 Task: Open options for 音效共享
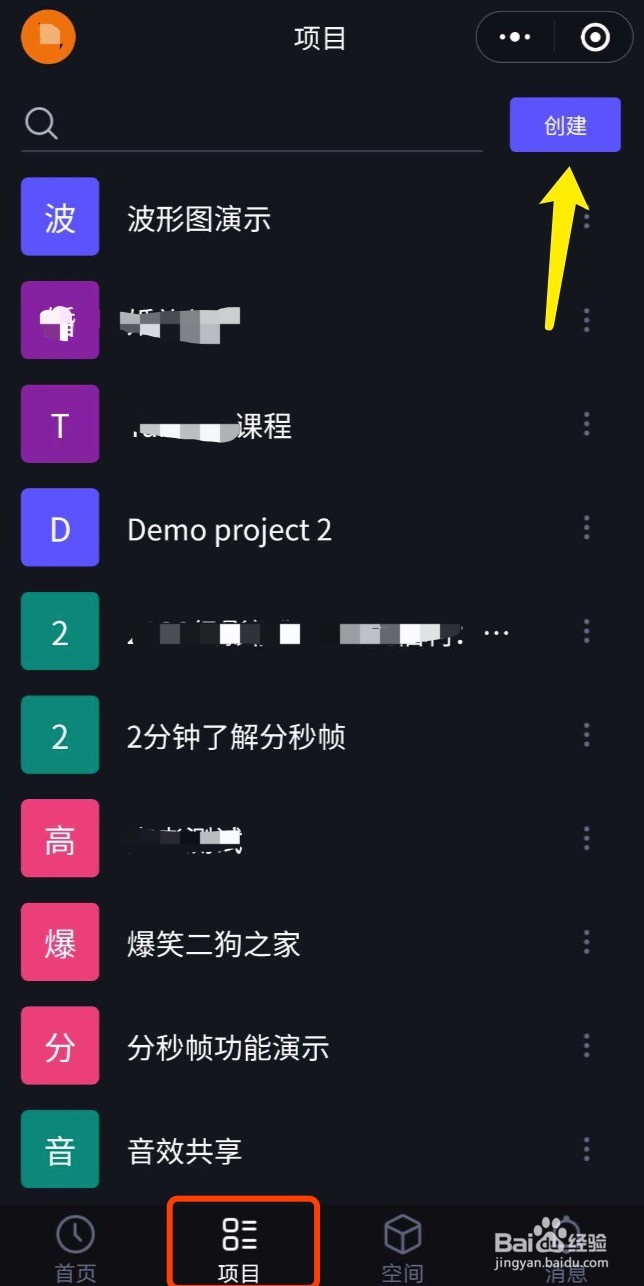(x=587, y=1149)
